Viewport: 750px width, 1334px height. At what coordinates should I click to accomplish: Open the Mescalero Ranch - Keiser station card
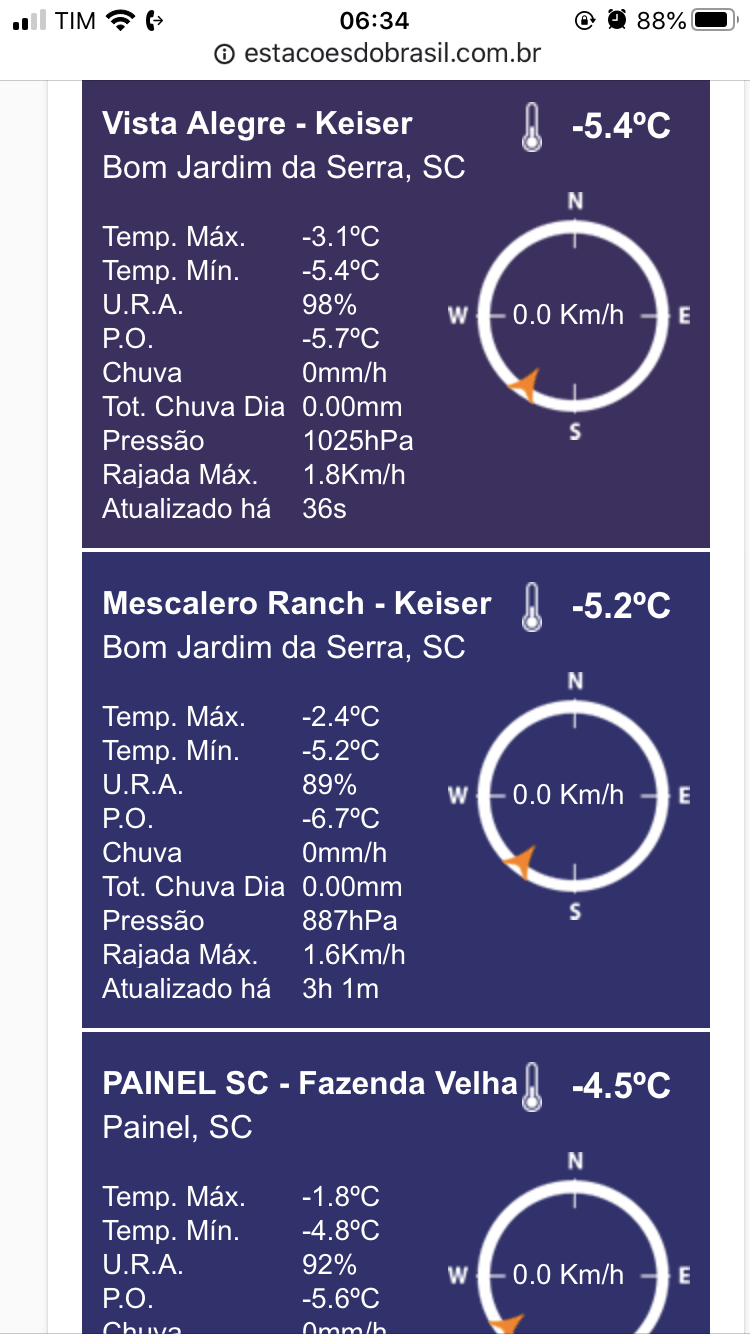[396, 790]
